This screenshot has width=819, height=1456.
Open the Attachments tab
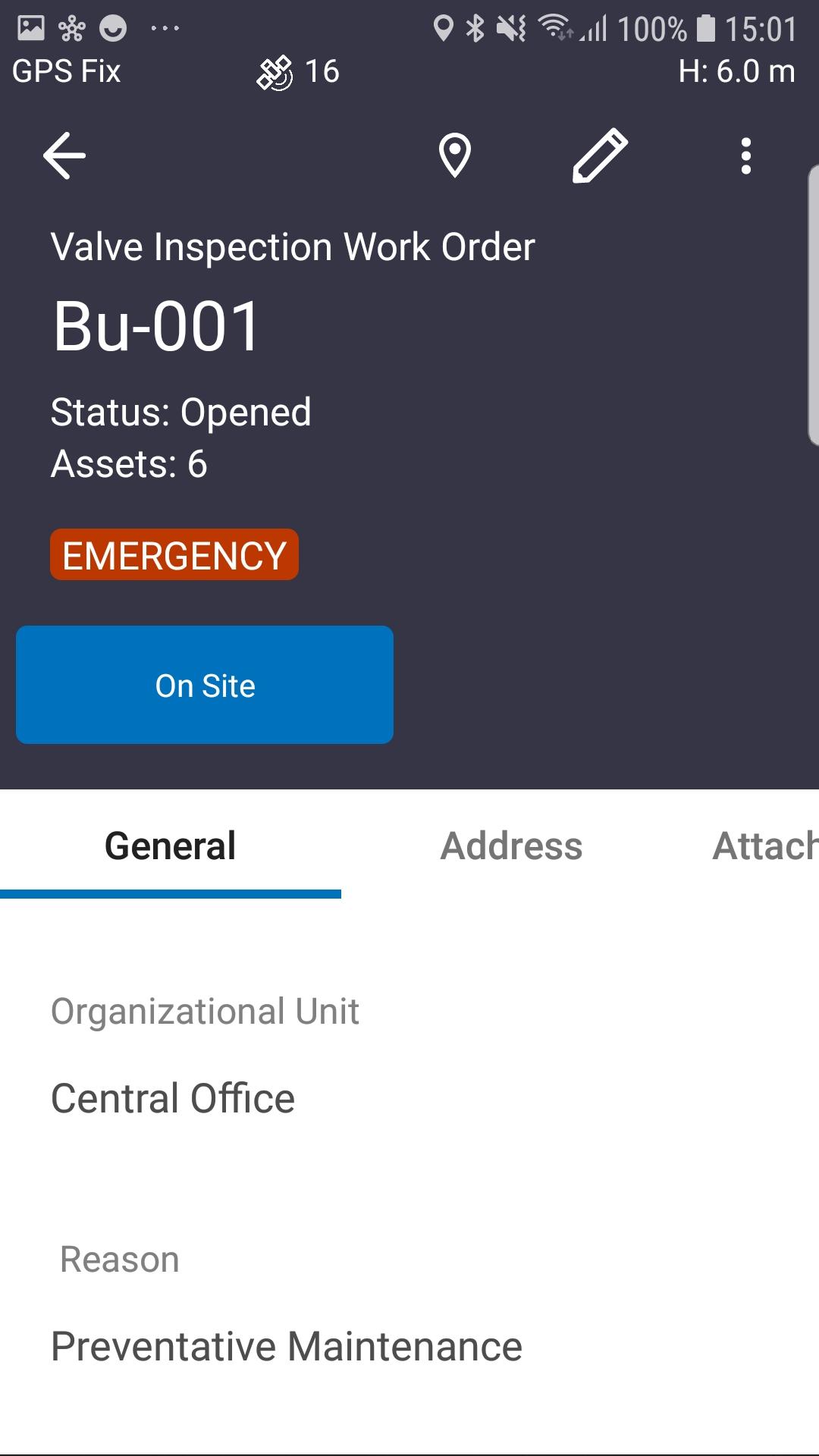pos(764,846)
